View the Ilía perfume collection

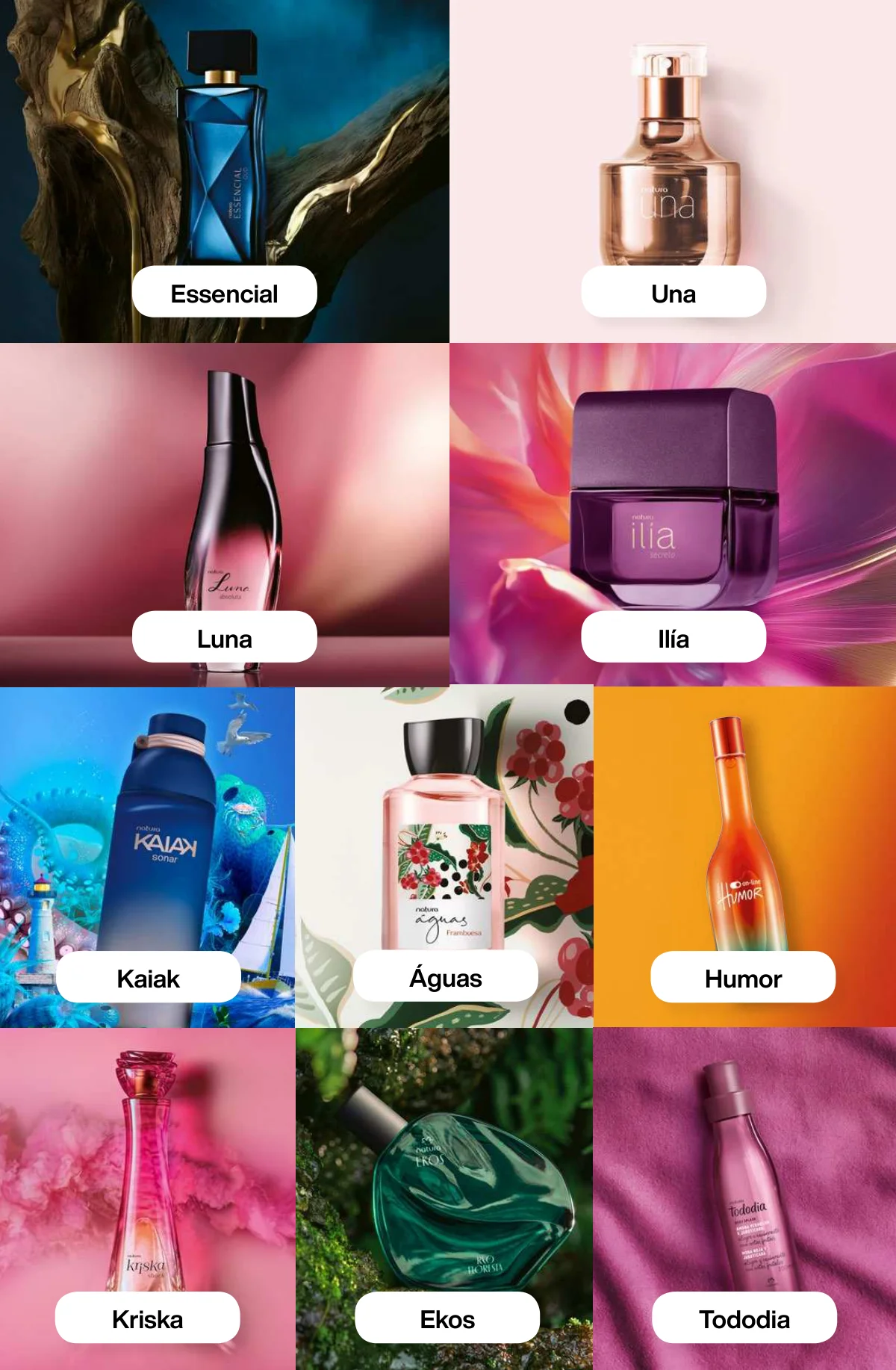pyautogui.click(x=673, y=637)
